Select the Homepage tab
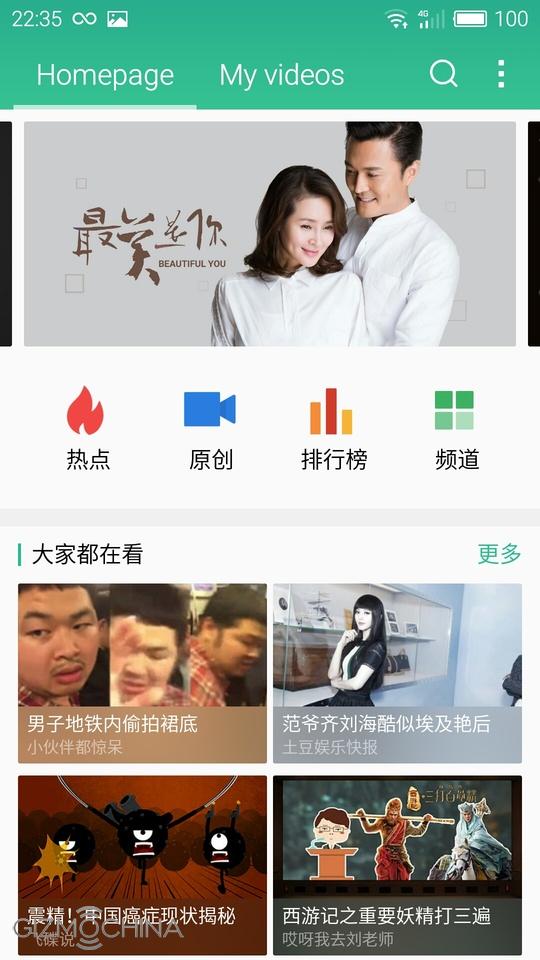This screenshot has width=540, height=960. [105, 75]
